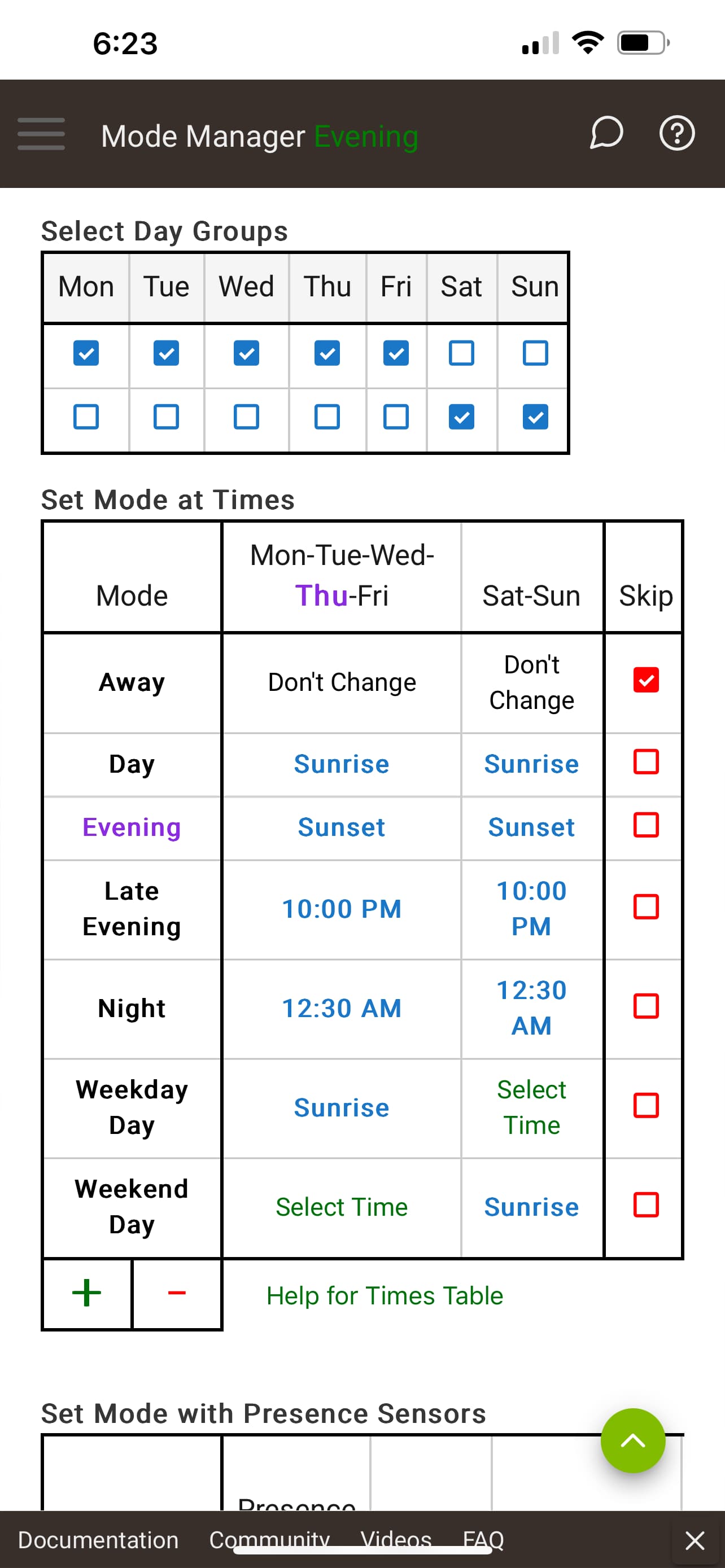
Task: Add a mode row with plus button
Action: (87, 1293)
